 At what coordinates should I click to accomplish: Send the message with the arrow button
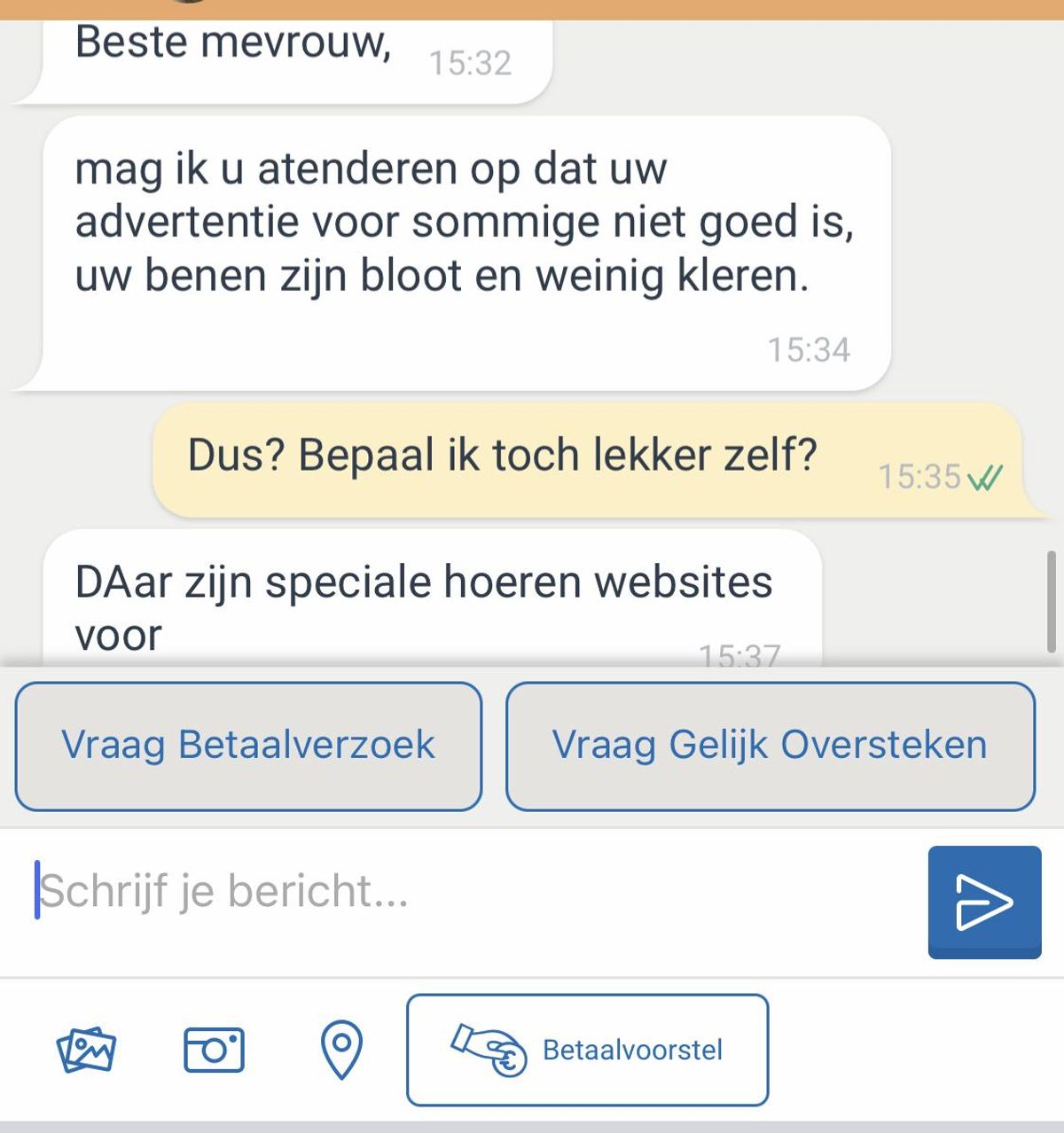(984, 902)
